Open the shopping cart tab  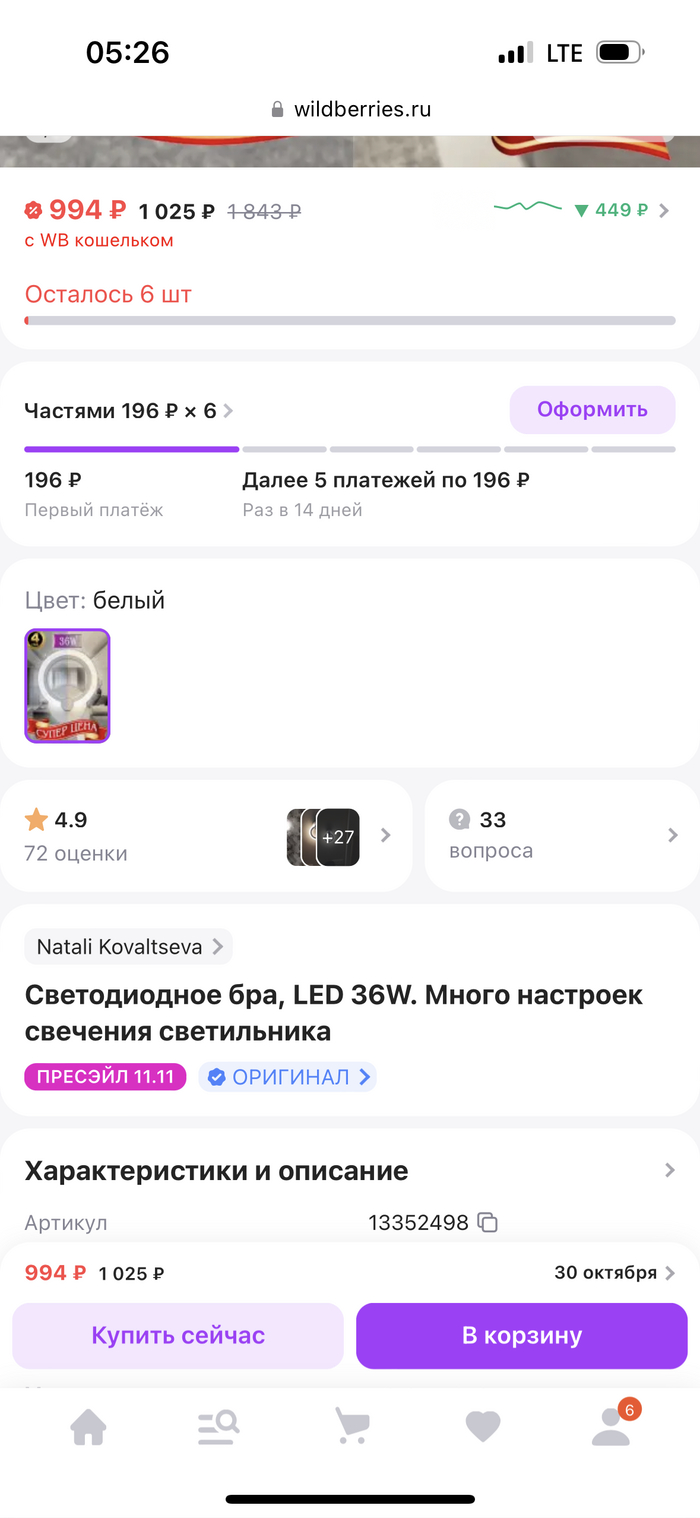(350, 1427)
